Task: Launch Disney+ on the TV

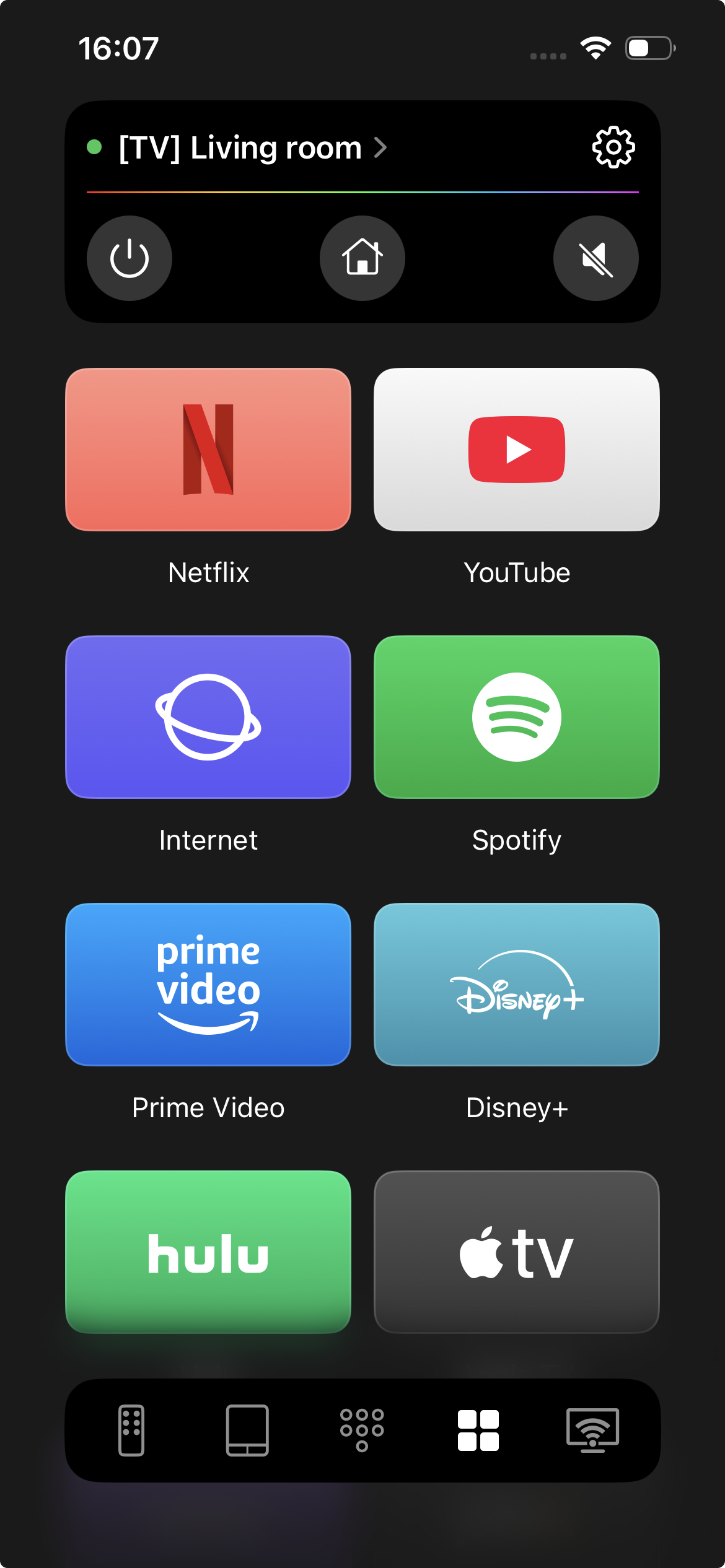Action: pyautogui.click(x=517, y=985)
